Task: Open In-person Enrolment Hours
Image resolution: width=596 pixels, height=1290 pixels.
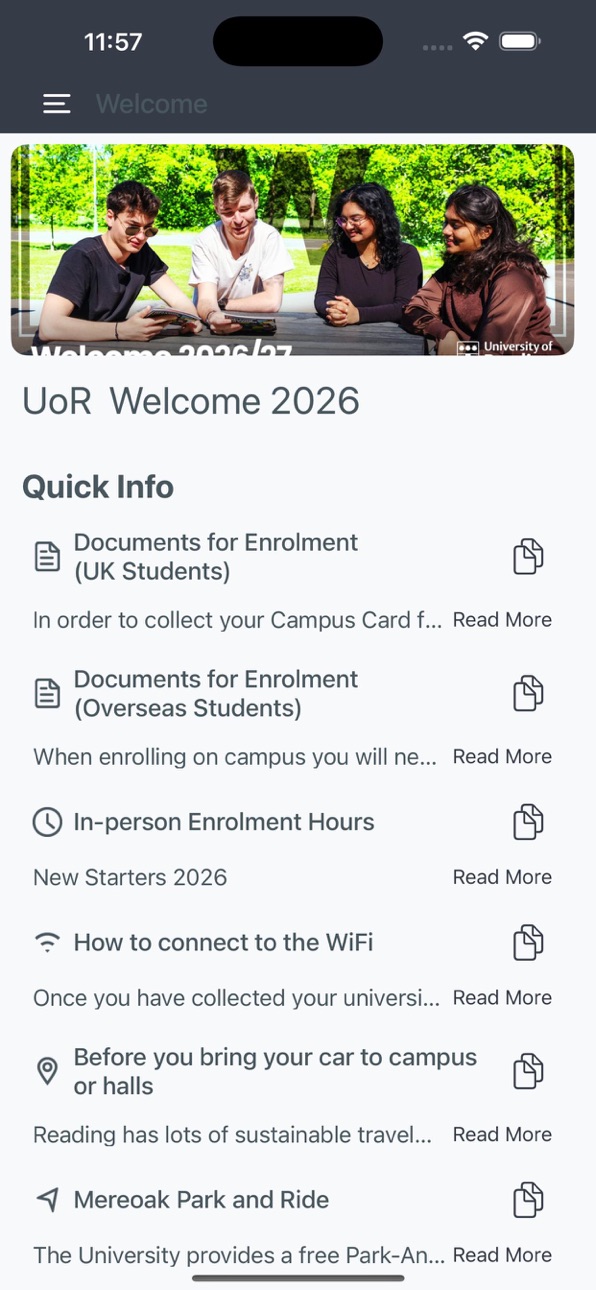Action: pyautogui.click(x=223, y=822)
